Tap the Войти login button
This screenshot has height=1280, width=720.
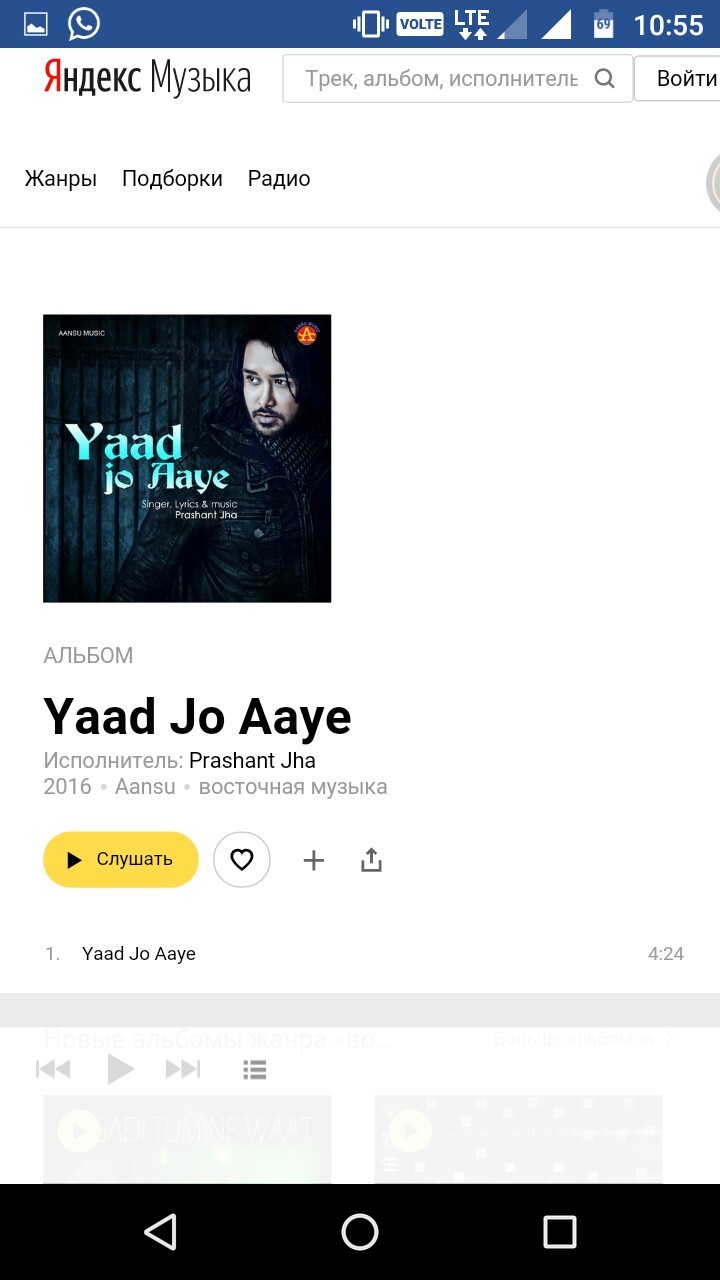686,78
